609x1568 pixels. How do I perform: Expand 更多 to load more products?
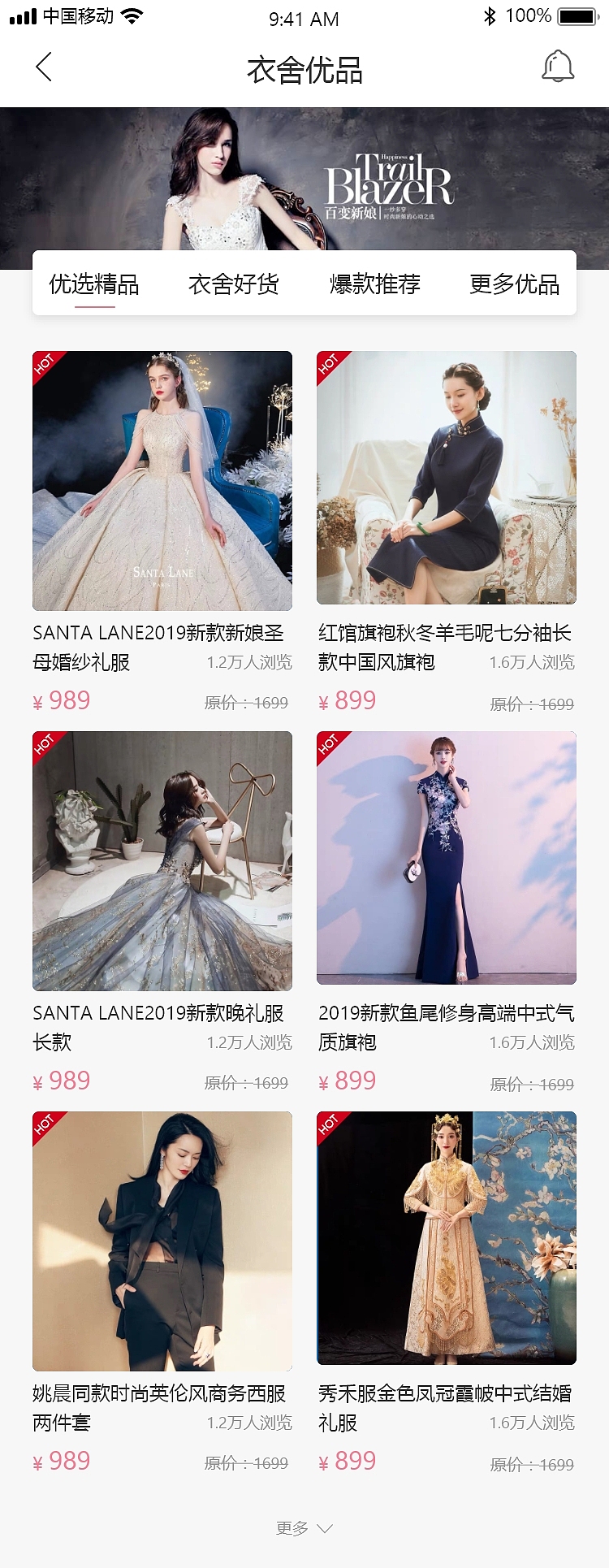pyautogui.click(x=304, y=1528)
